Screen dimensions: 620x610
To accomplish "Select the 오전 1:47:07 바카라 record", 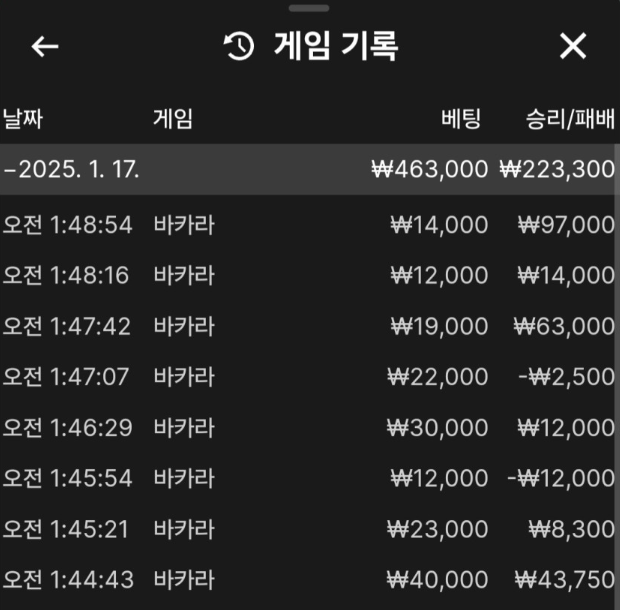I will coord(308,377).
